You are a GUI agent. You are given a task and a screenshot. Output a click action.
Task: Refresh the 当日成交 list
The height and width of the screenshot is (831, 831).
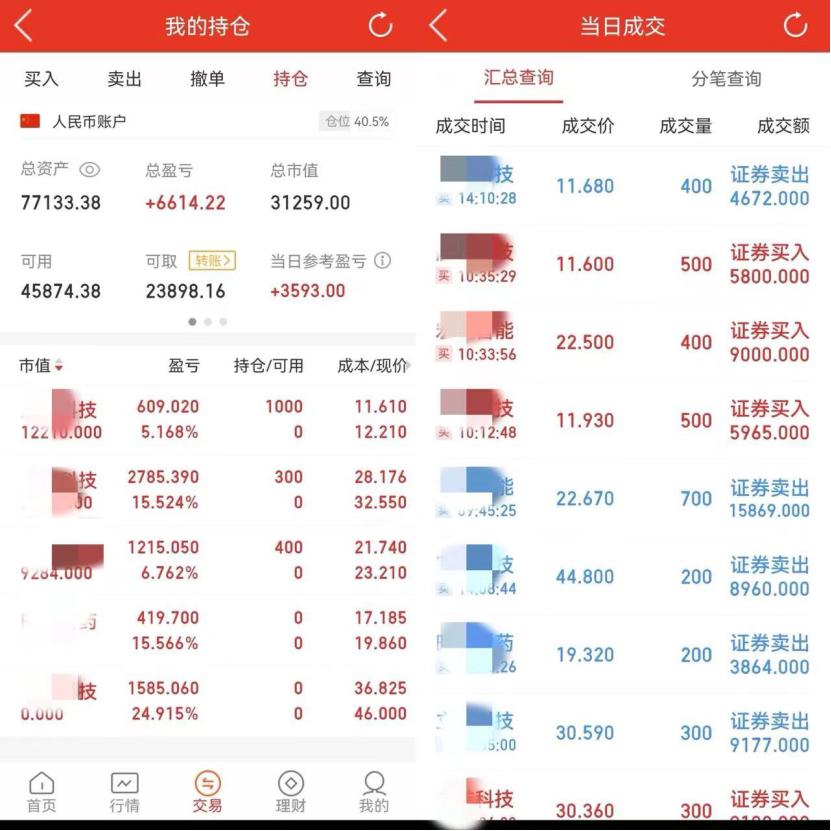(795, 26)
